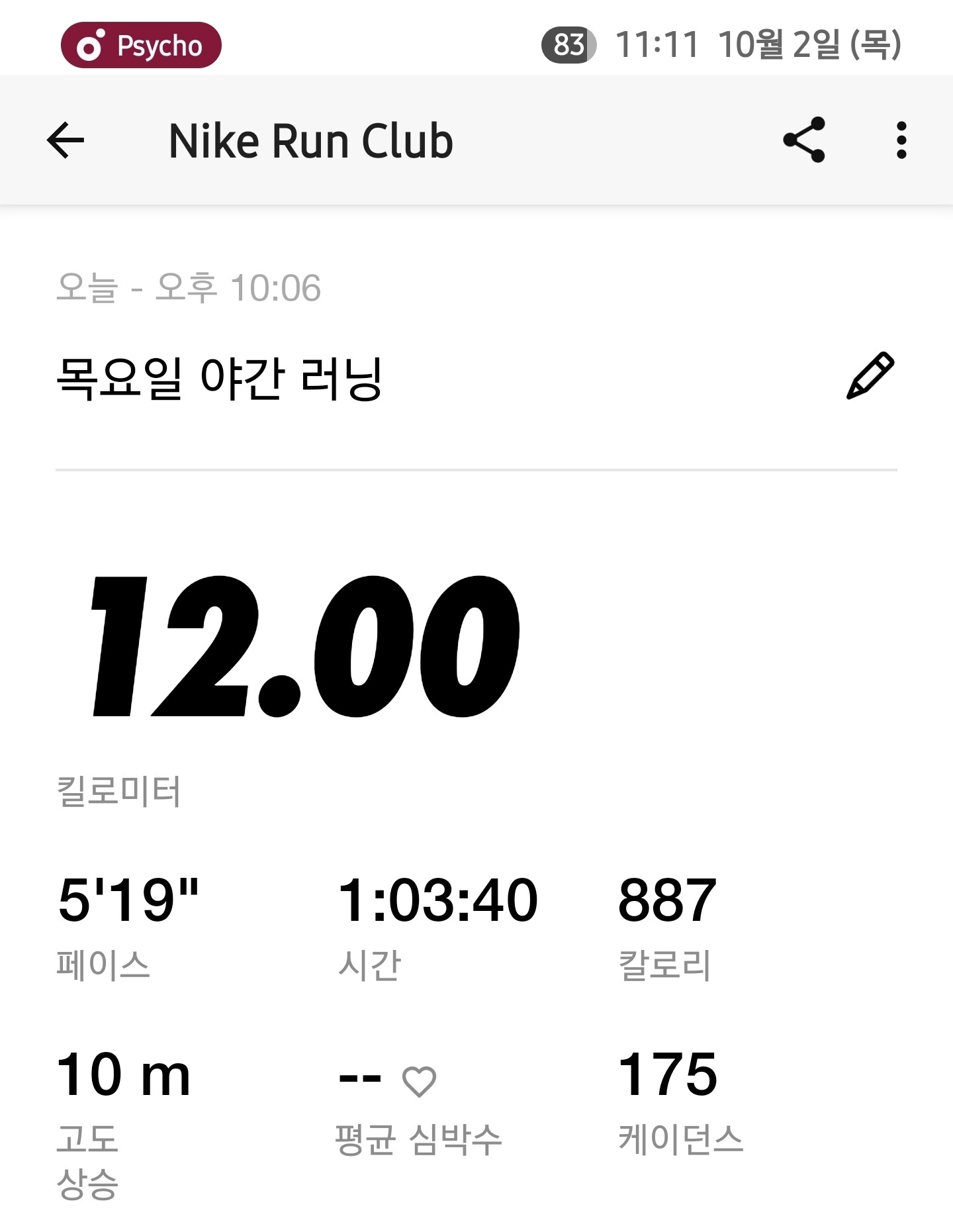
Task: Go back from the Nike Run Club screen
Action: click(66, 140)
